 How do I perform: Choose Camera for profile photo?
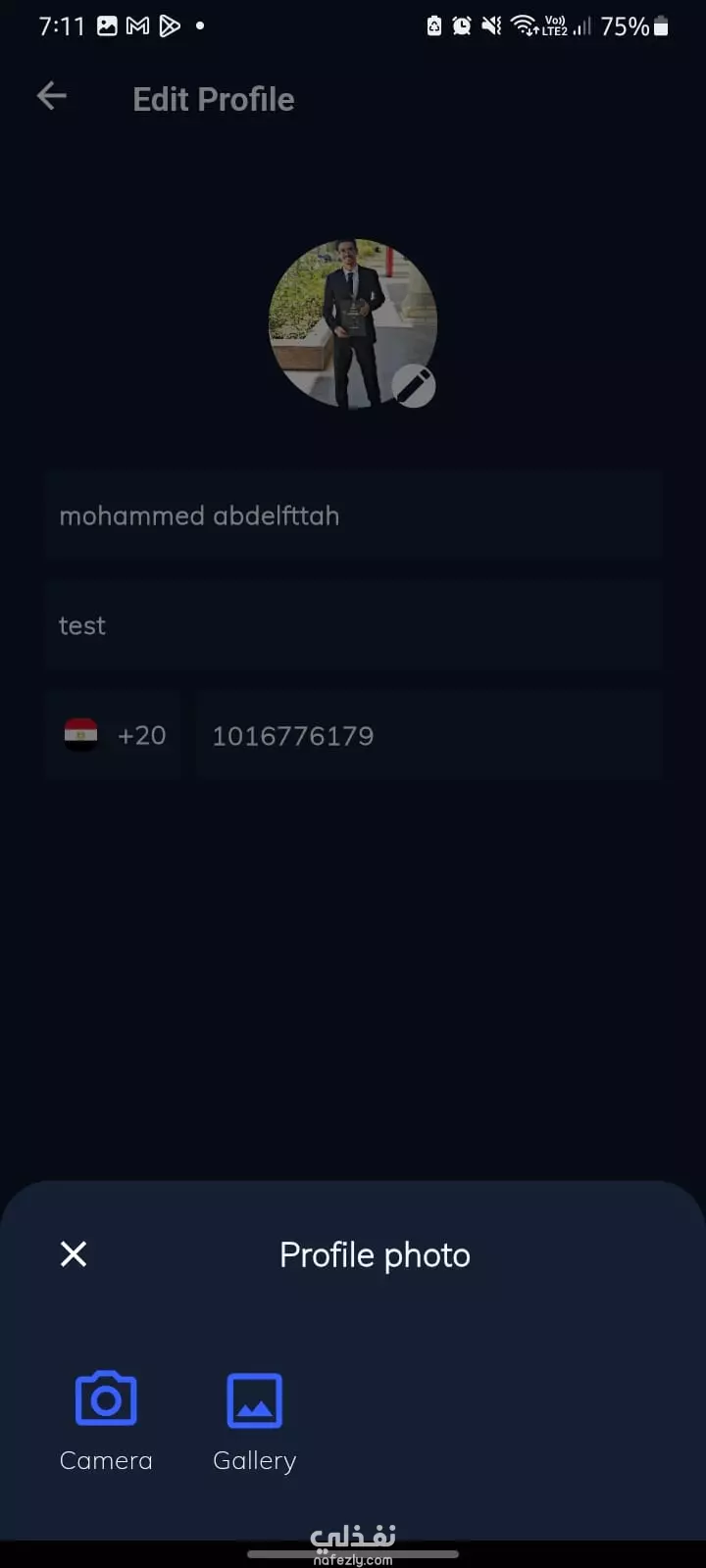point(106,1421)
